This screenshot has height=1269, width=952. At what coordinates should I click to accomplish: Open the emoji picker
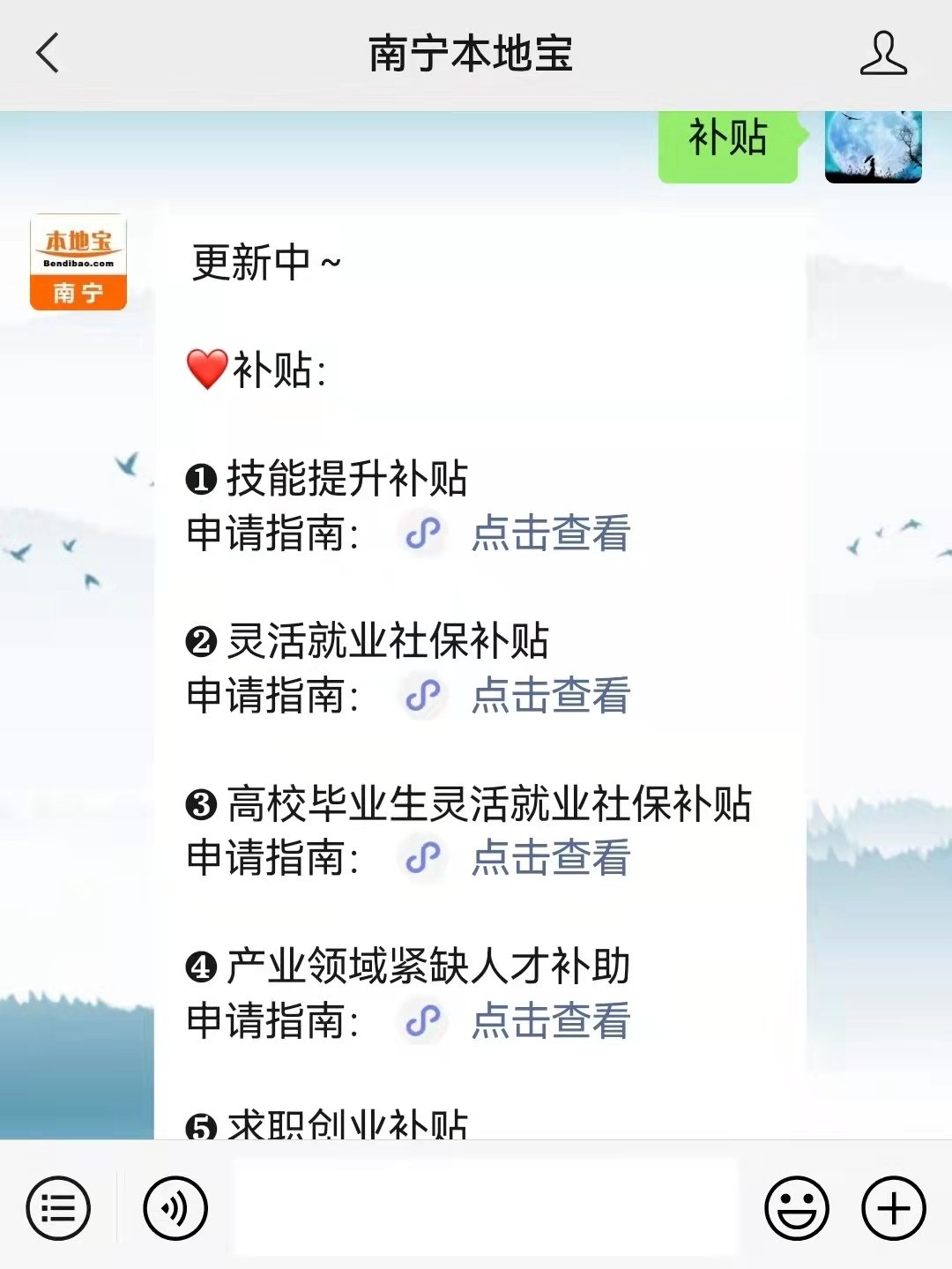(x=797, y=1207)
